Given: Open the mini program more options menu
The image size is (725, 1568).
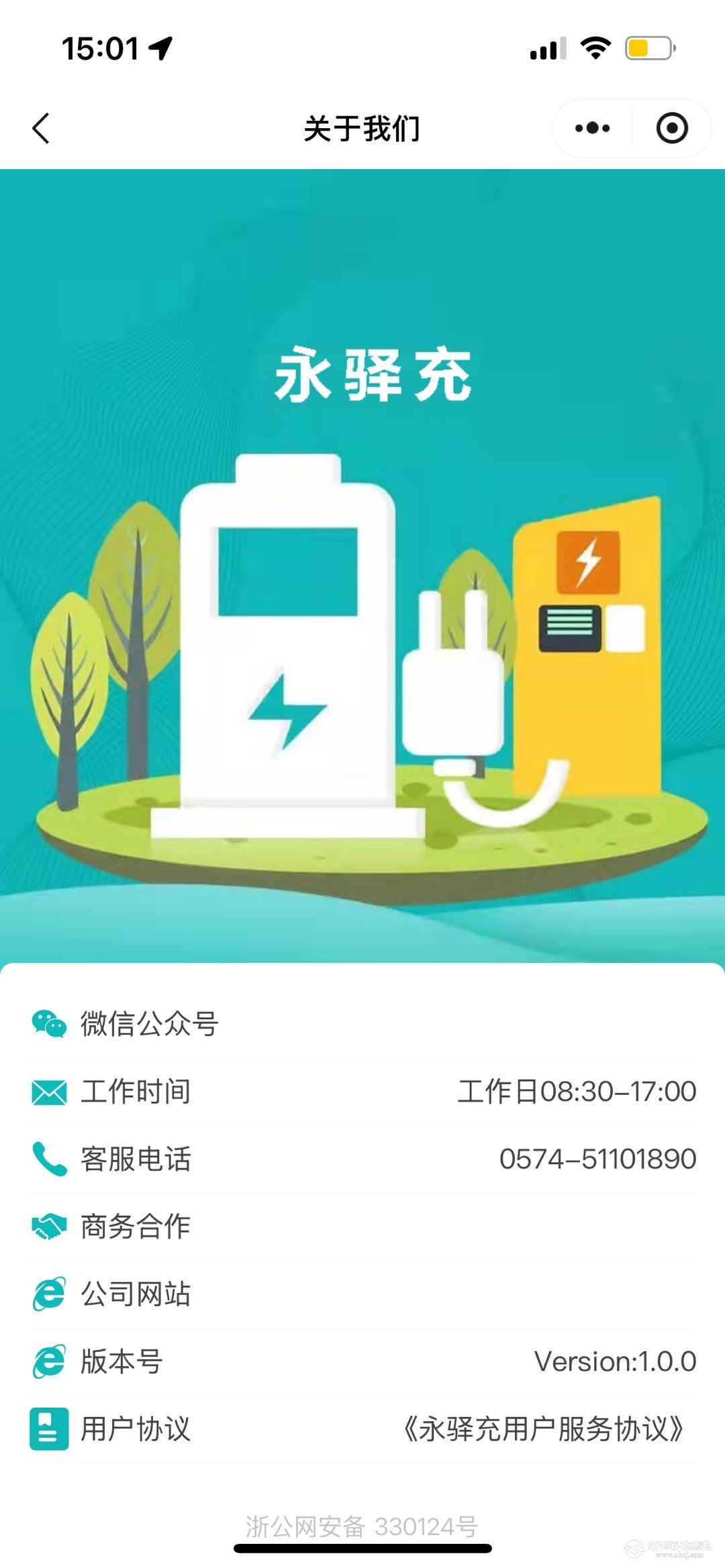Looking at the screenshot, I should [x=592, y=128].
